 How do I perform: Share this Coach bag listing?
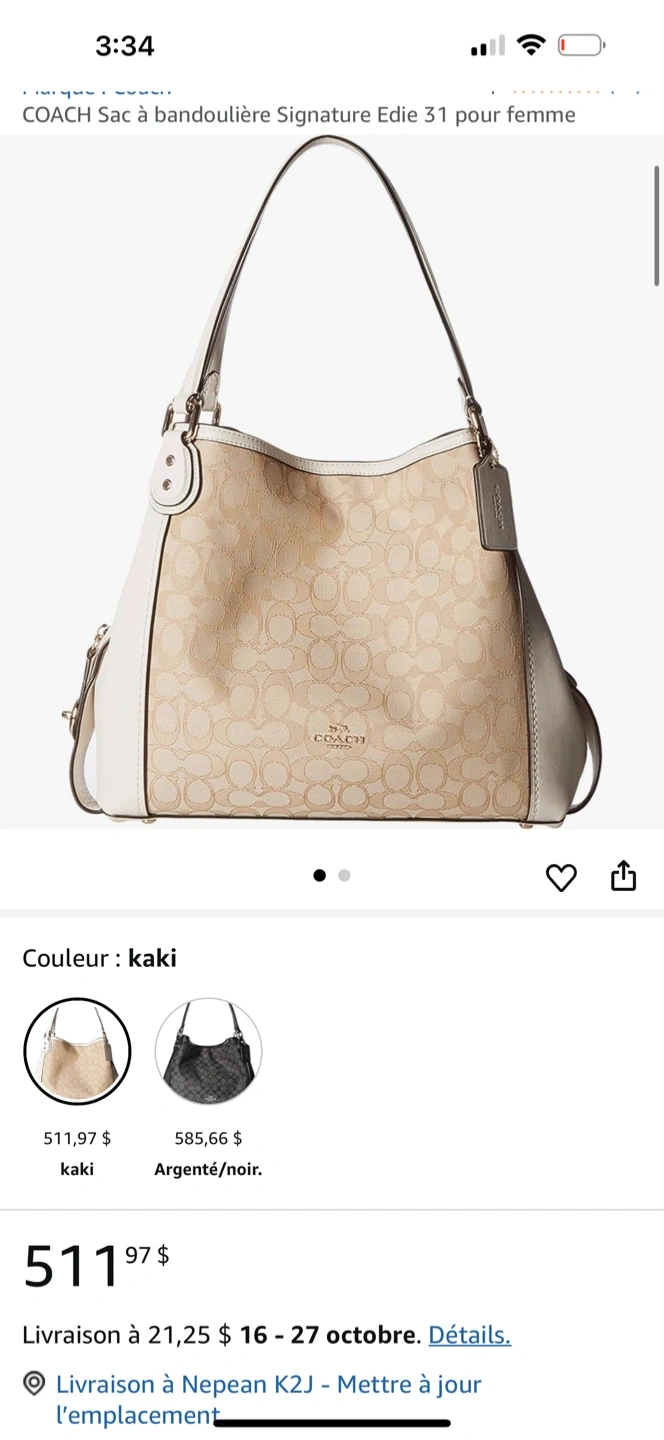click(x=623, y=876)
